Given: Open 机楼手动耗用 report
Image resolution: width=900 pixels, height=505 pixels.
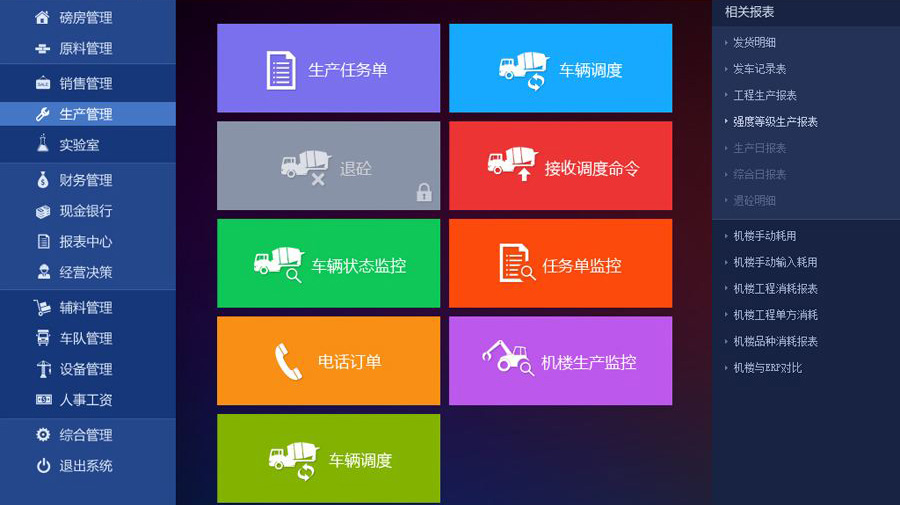Looking at the screenshot, I should tap(764, 236).
